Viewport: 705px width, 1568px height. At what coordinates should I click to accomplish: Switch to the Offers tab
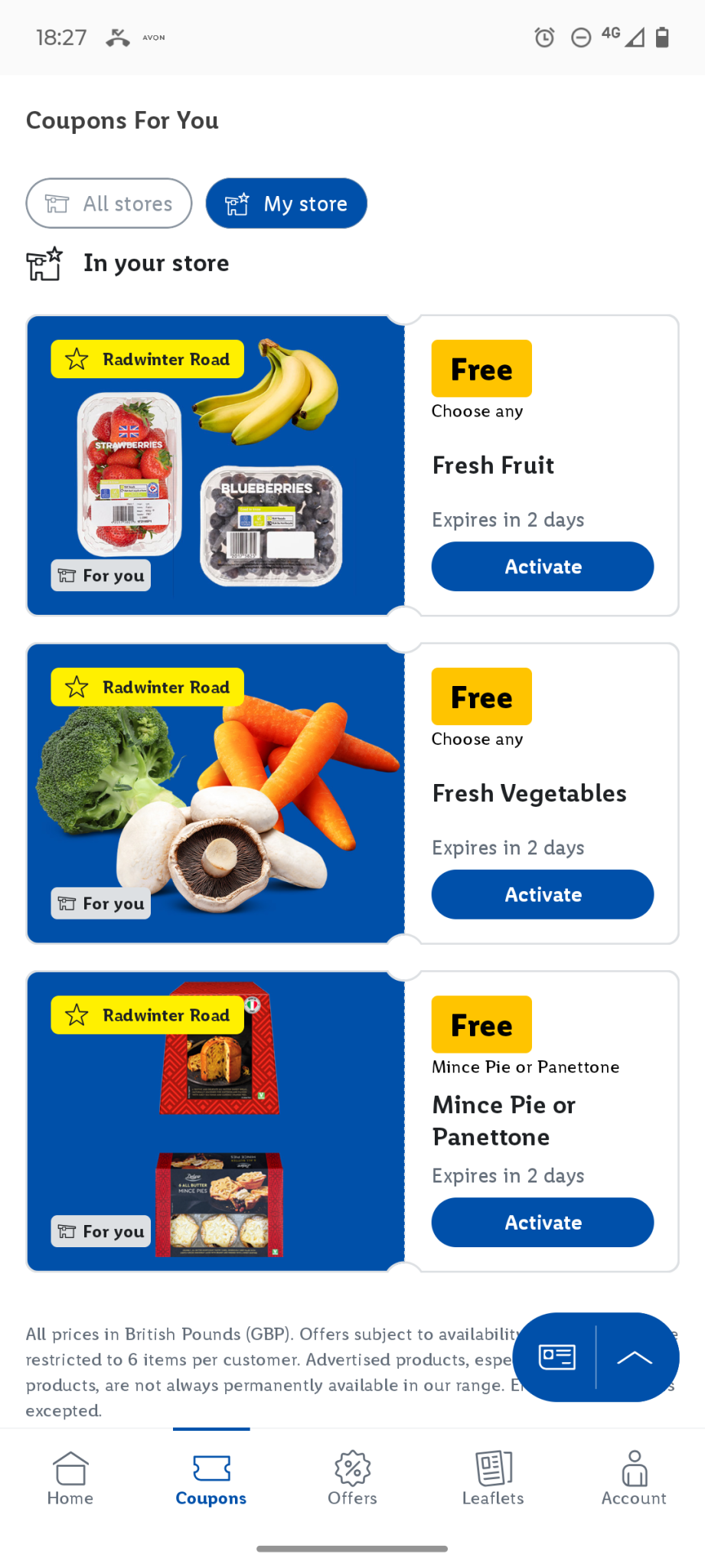pyautogui.click(x=352, y=1479)
